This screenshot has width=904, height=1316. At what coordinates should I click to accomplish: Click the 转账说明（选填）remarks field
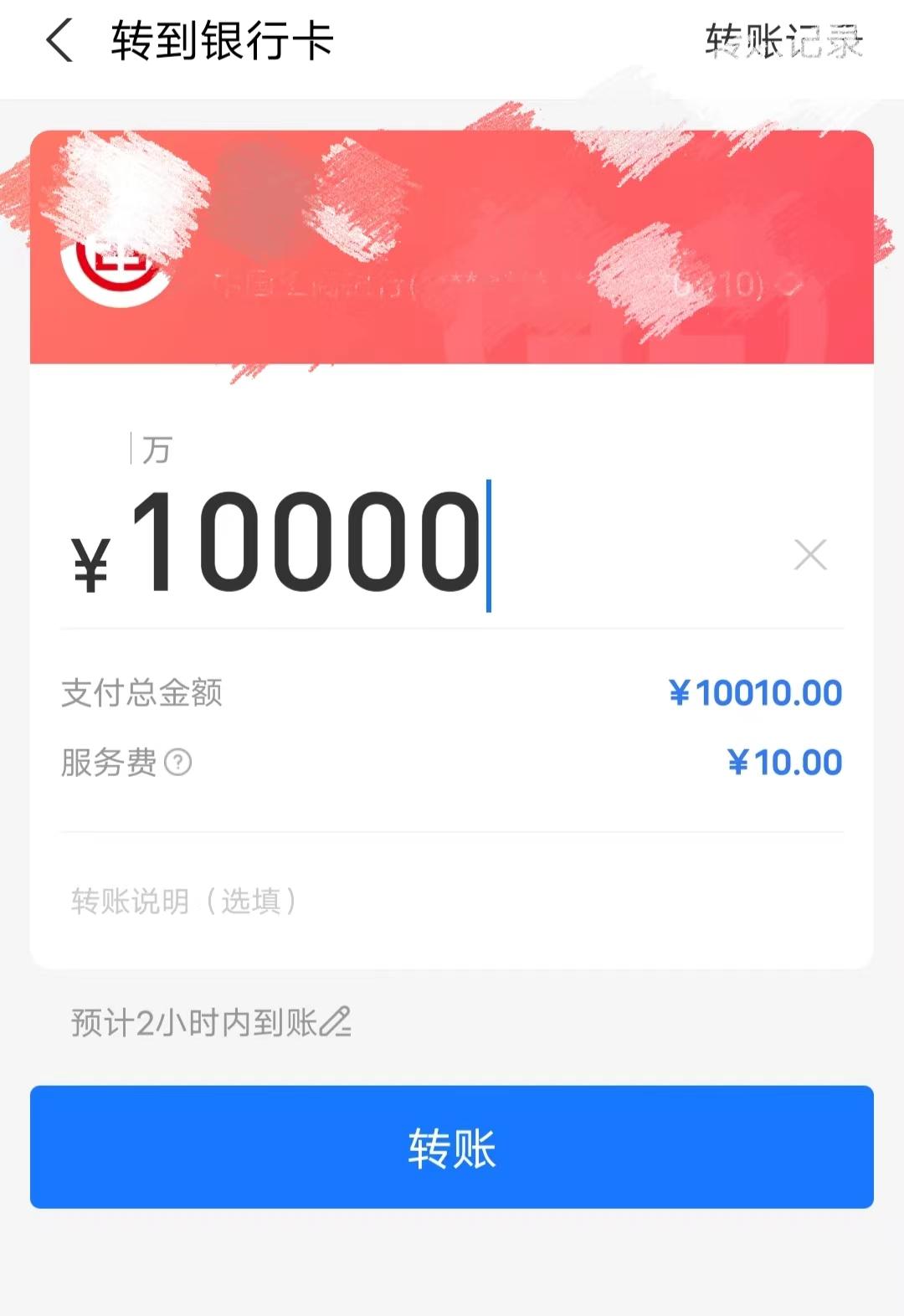(184, 902)
